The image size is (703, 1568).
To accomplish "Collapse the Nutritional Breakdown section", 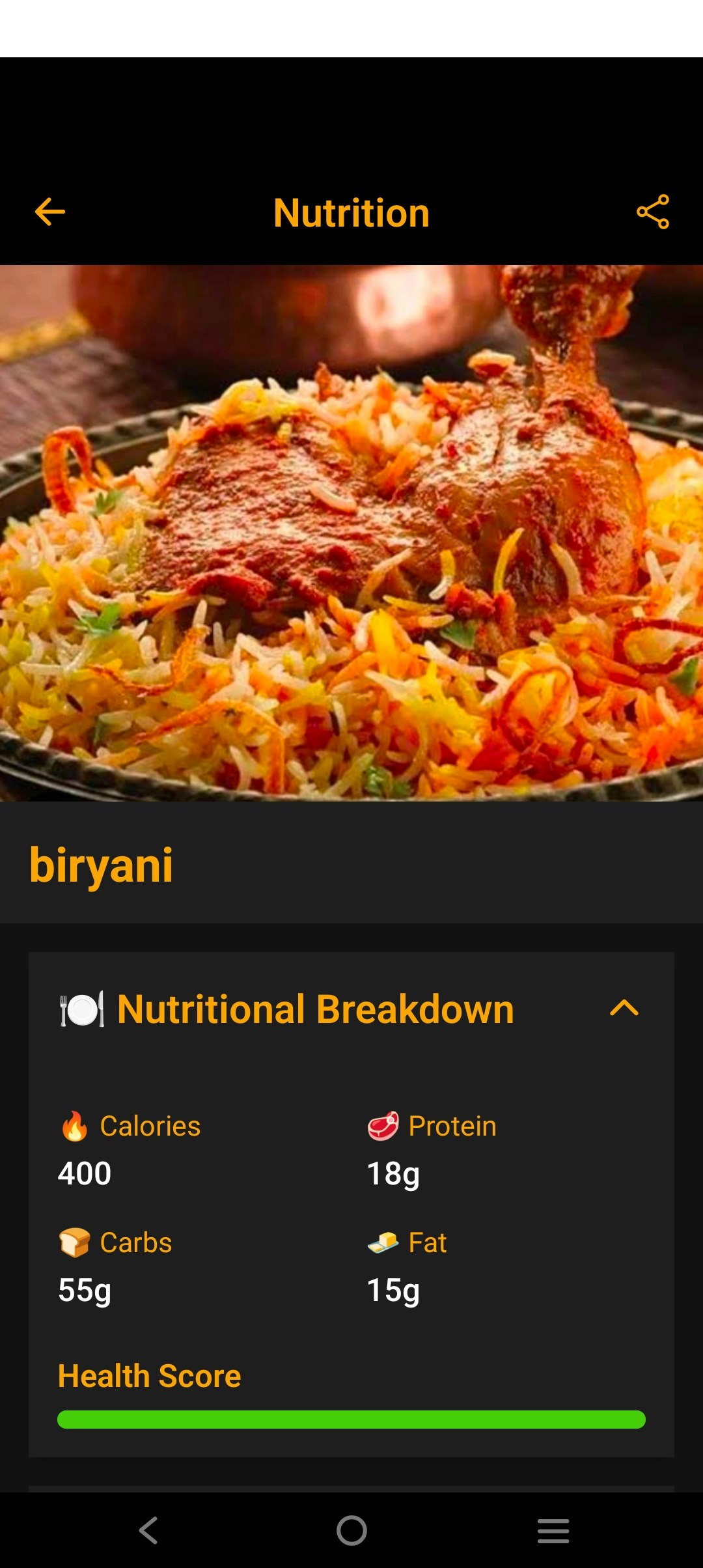I will 624,1008.
